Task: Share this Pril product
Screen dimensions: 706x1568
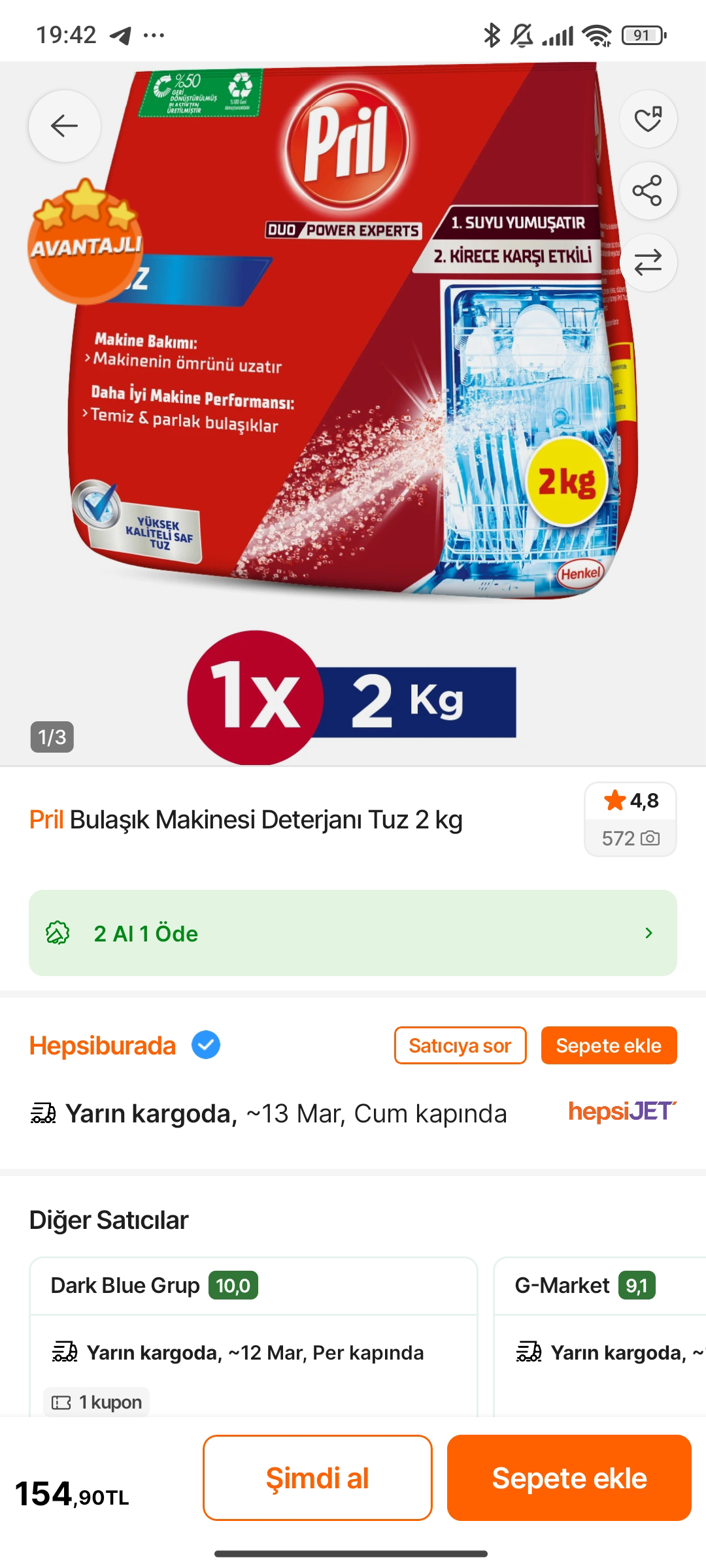Action: [x=648, y=191]
